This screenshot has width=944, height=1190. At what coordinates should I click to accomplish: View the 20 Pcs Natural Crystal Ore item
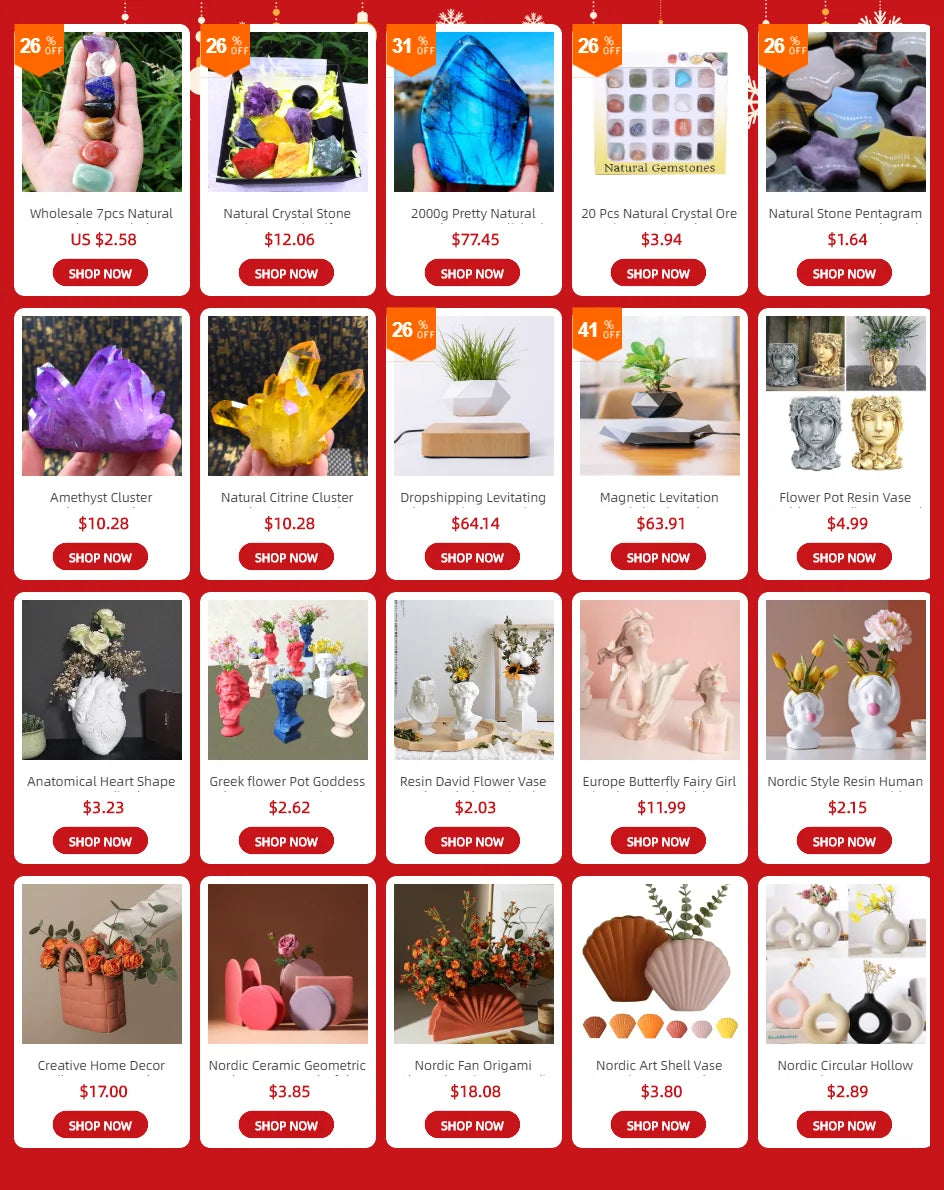(660, 112)
